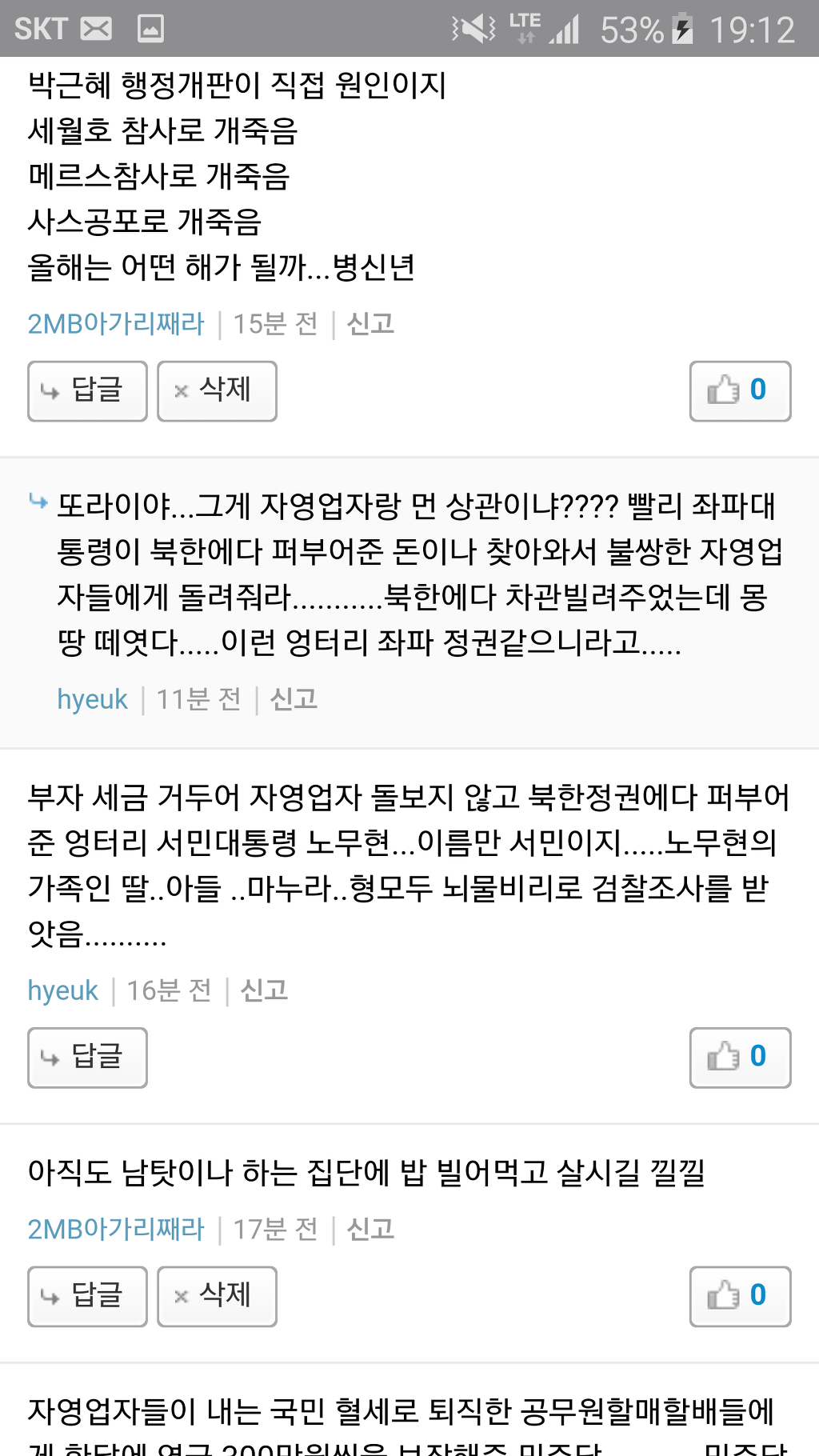Like hyeuk's comment posted 16분 전
Screen dimensions: 819x1456
[x=740, y=1058]
